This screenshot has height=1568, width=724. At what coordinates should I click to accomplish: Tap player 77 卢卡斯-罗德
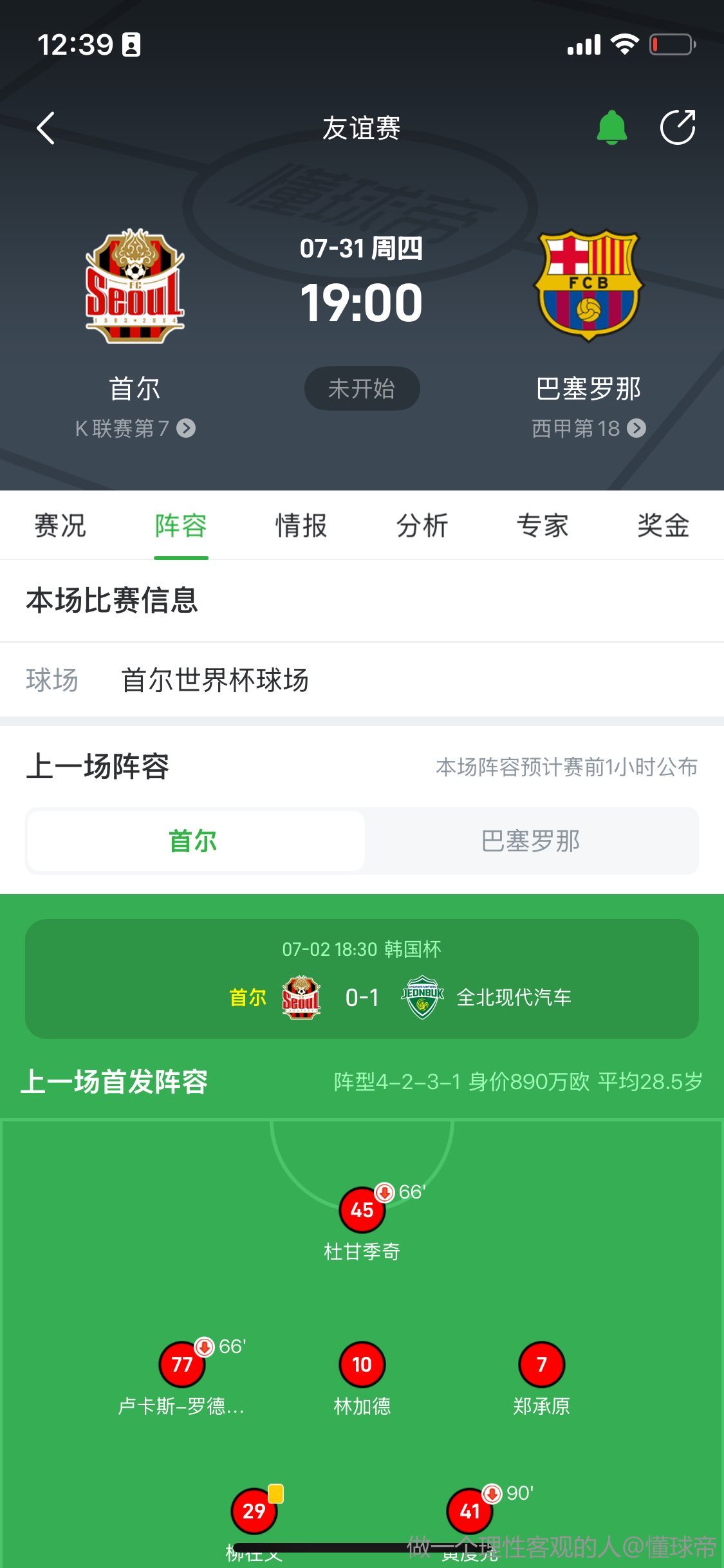point(182,1365)
